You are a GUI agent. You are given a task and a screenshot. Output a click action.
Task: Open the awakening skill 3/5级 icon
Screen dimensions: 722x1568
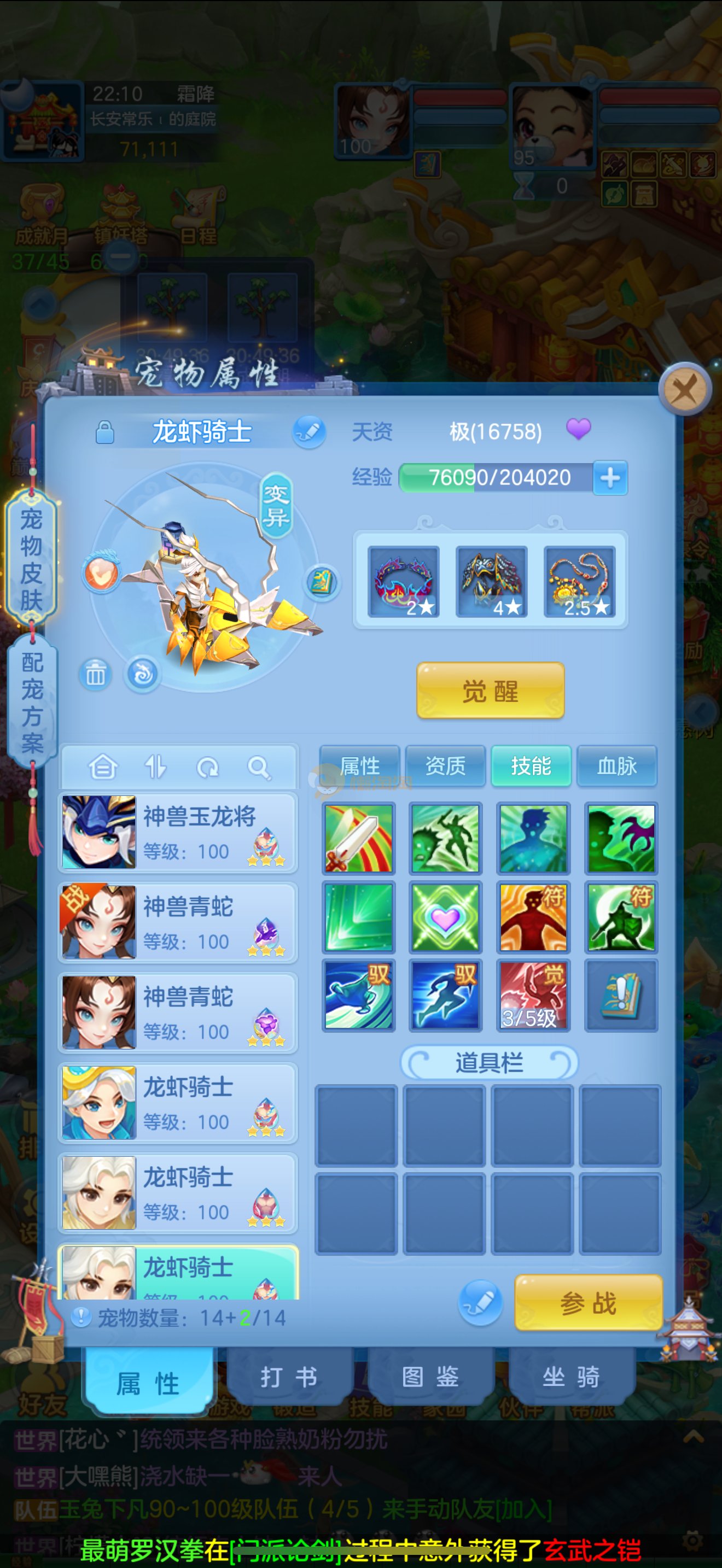tap(533, 995)
